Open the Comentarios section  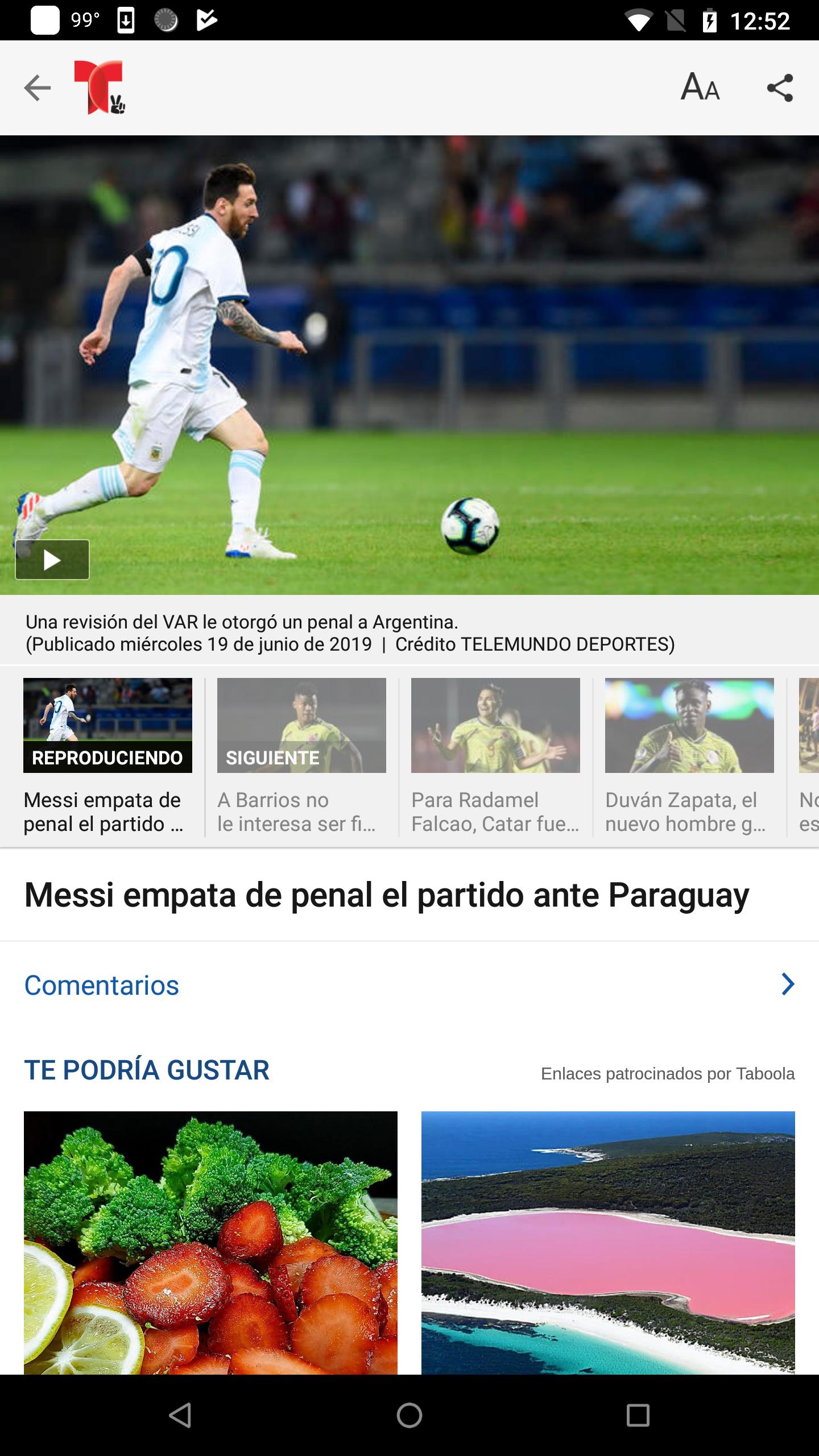pos(409,985)
